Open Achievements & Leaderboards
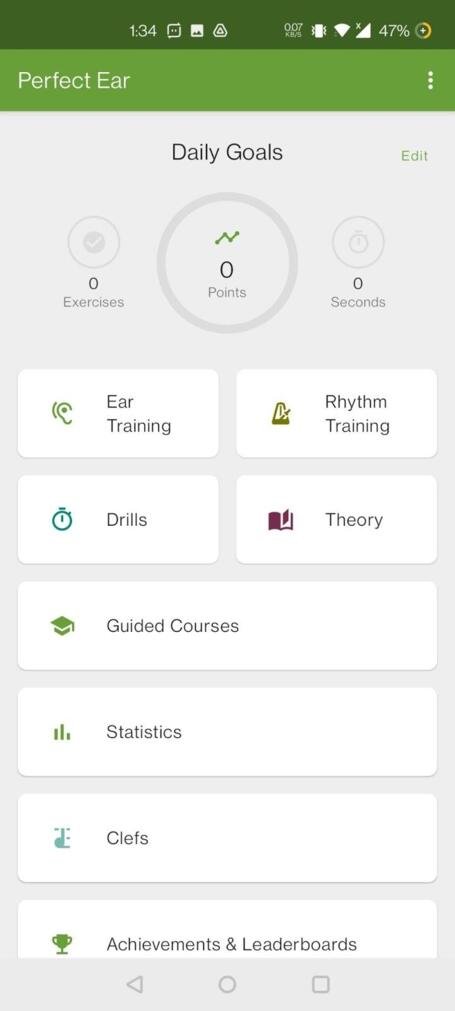The image size is (455, 1011). click(228, 929)
